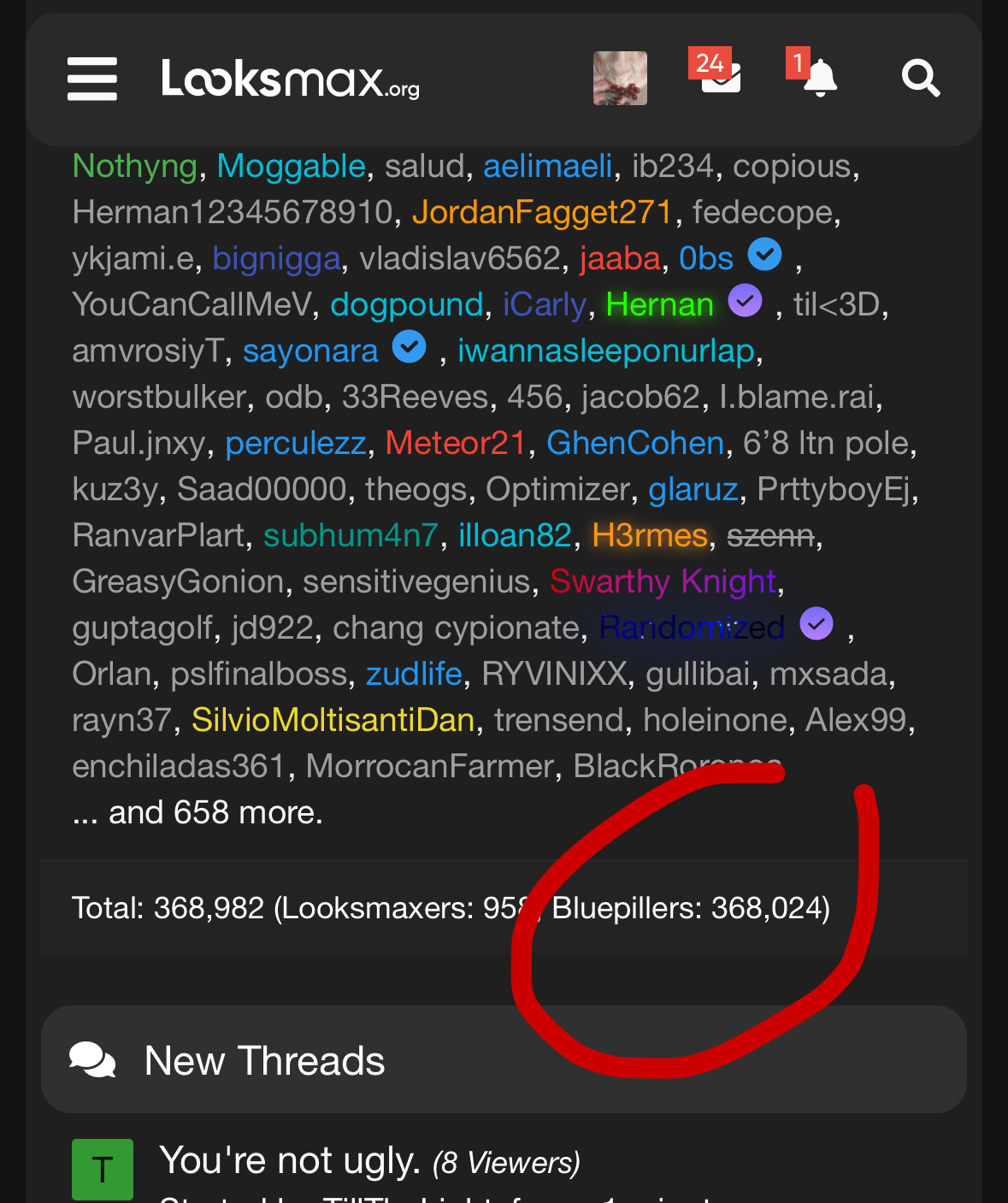Open iwannasleeponurlap's profile

click(x=605, y=351)
